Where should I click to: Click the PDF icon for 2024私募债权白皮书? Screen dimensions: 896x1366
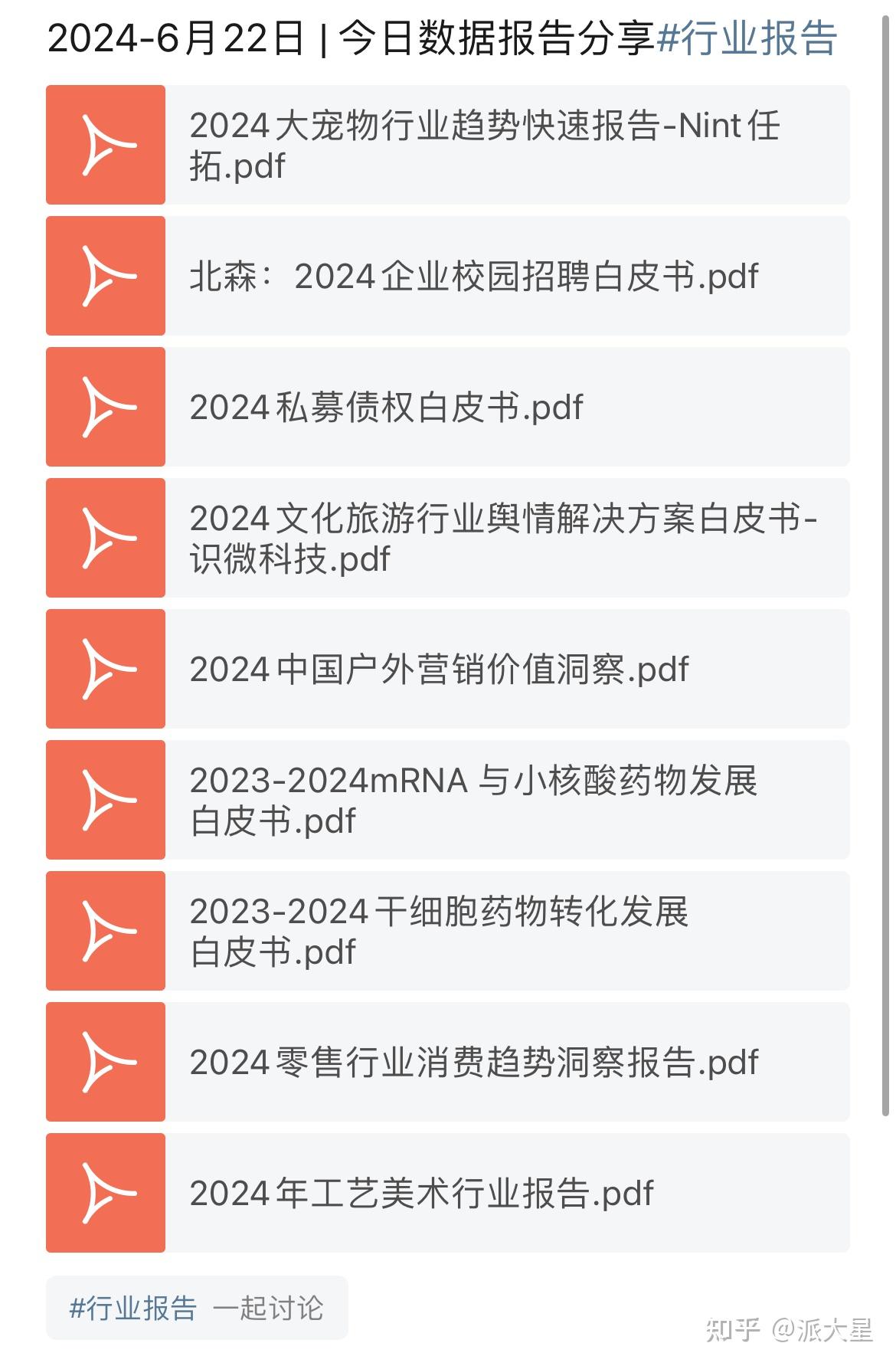pyautogui.click(x=105, y=408)
